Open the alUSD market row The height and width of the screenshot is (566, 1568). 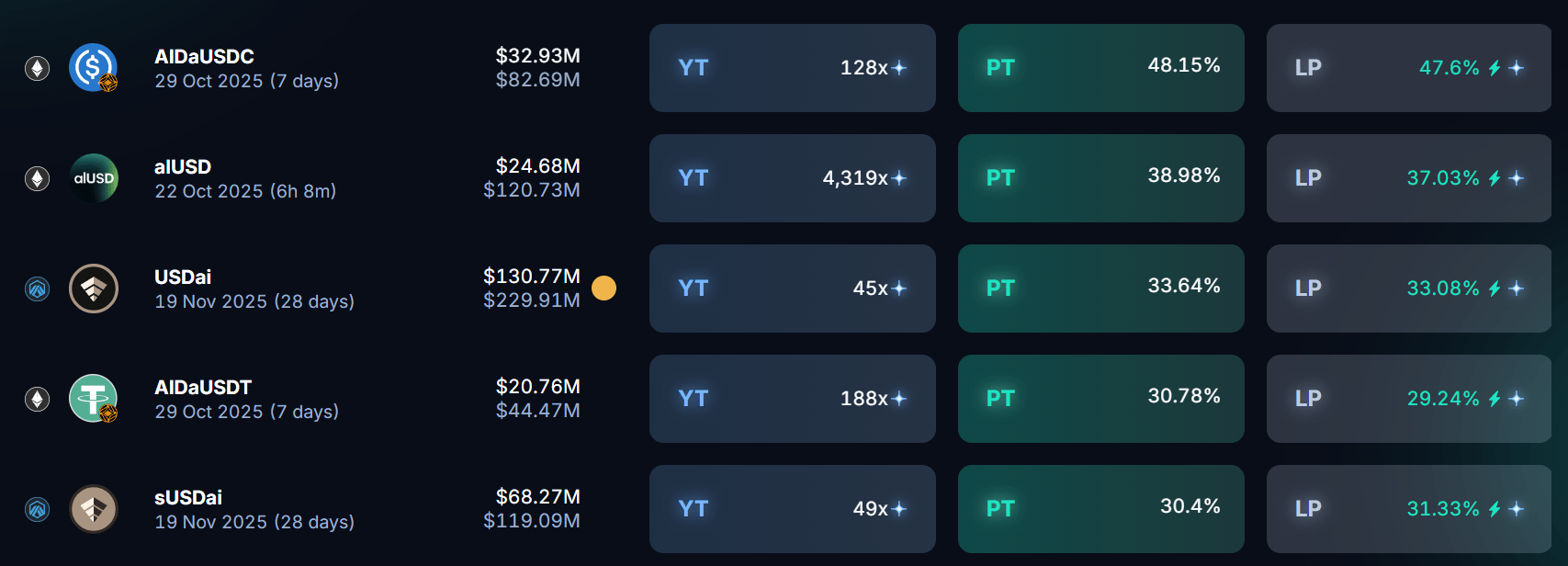(244, 178)
